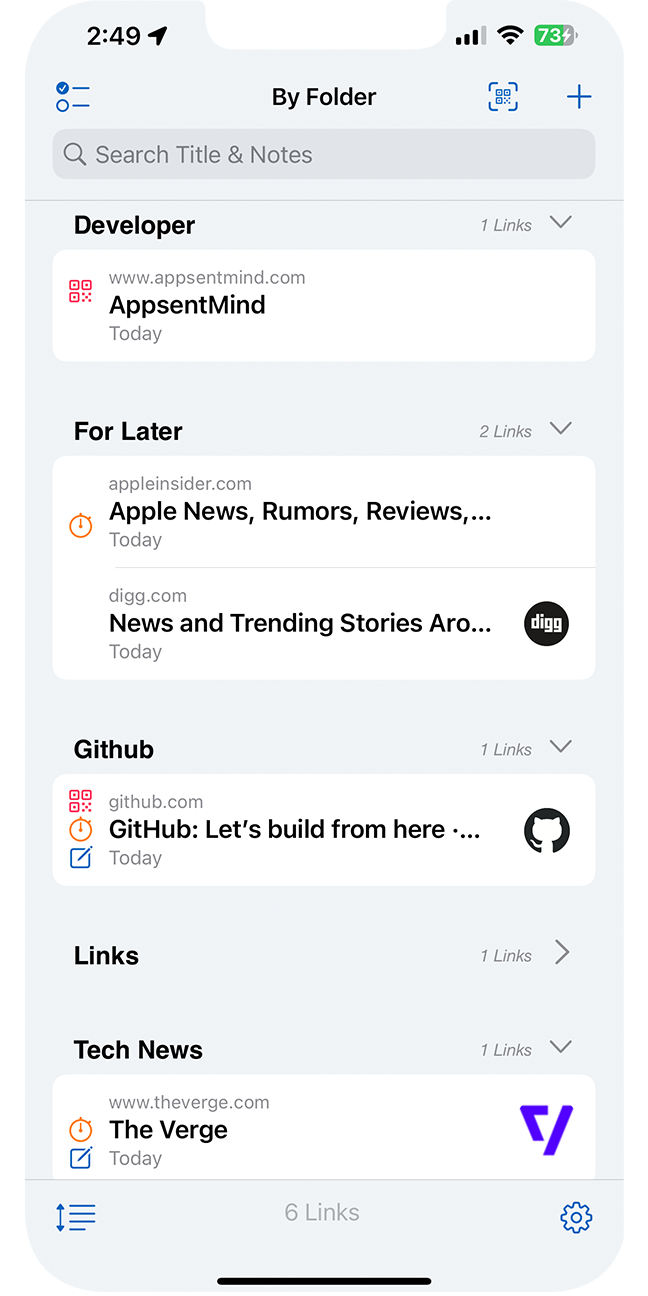
Task: Collapse the Github folder
Action: (x=561, y=747)
